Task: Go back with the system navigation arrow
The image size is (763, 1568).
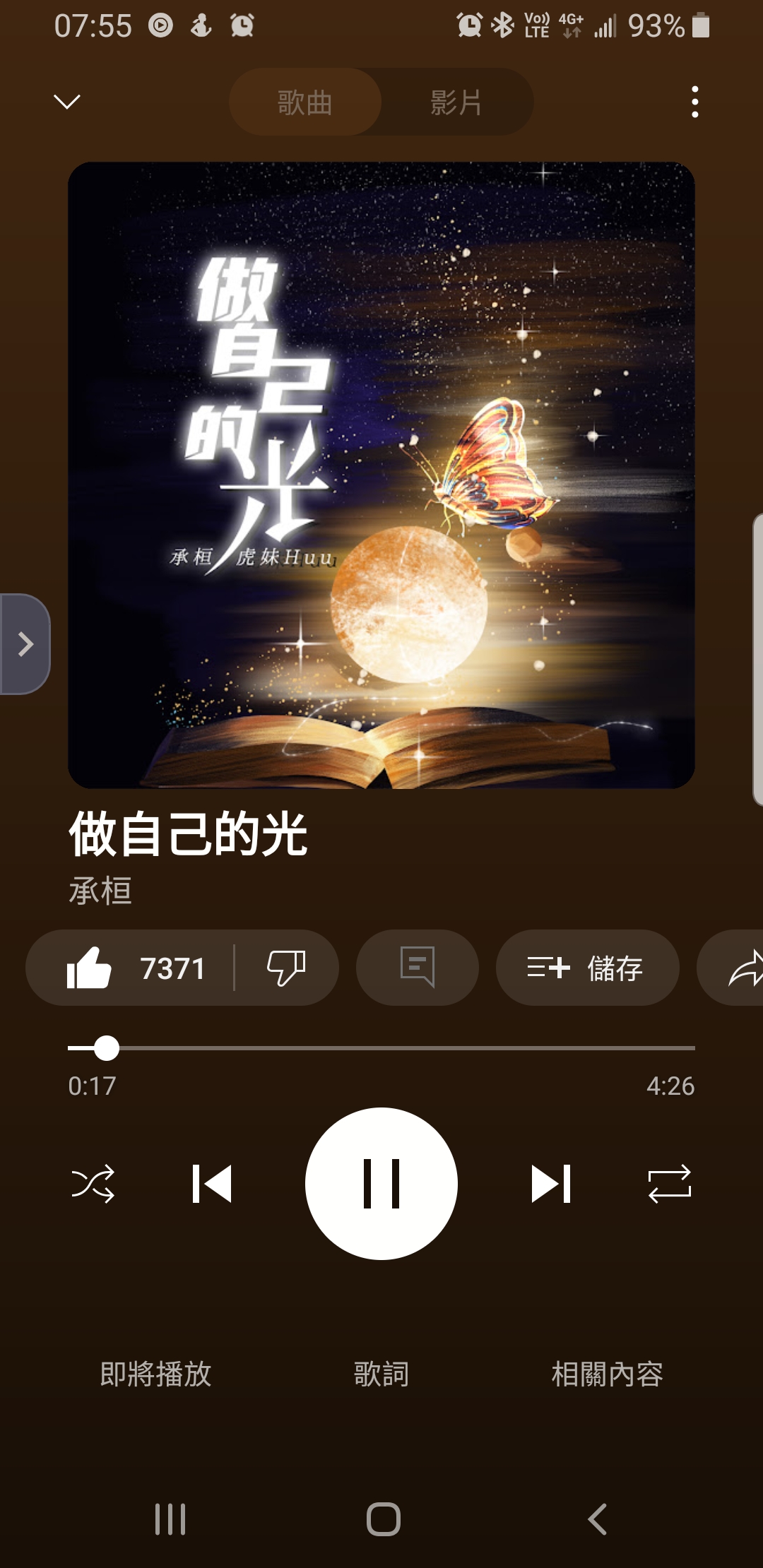Action: coord(598,1519)
